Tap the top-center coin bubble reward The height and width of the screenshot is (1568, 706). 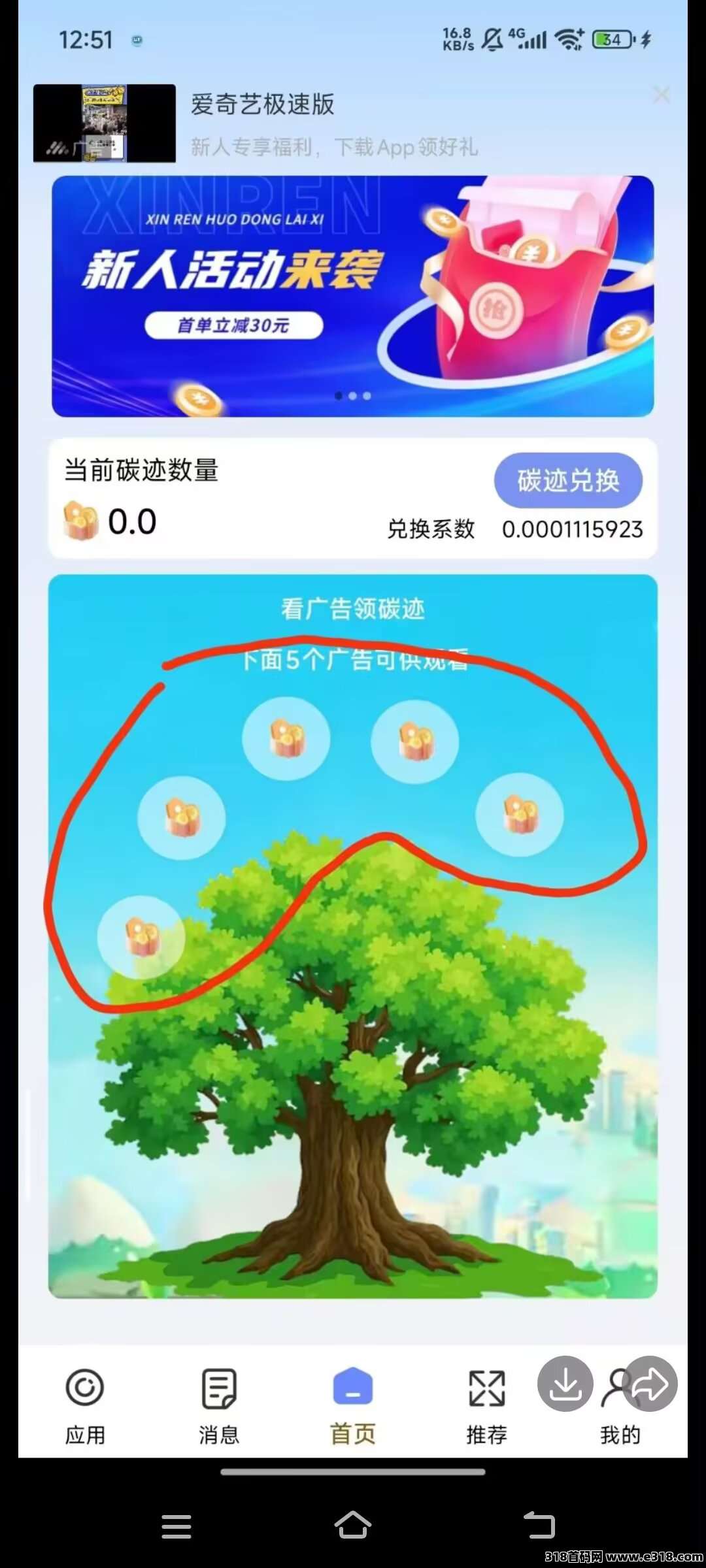(286, 738)
